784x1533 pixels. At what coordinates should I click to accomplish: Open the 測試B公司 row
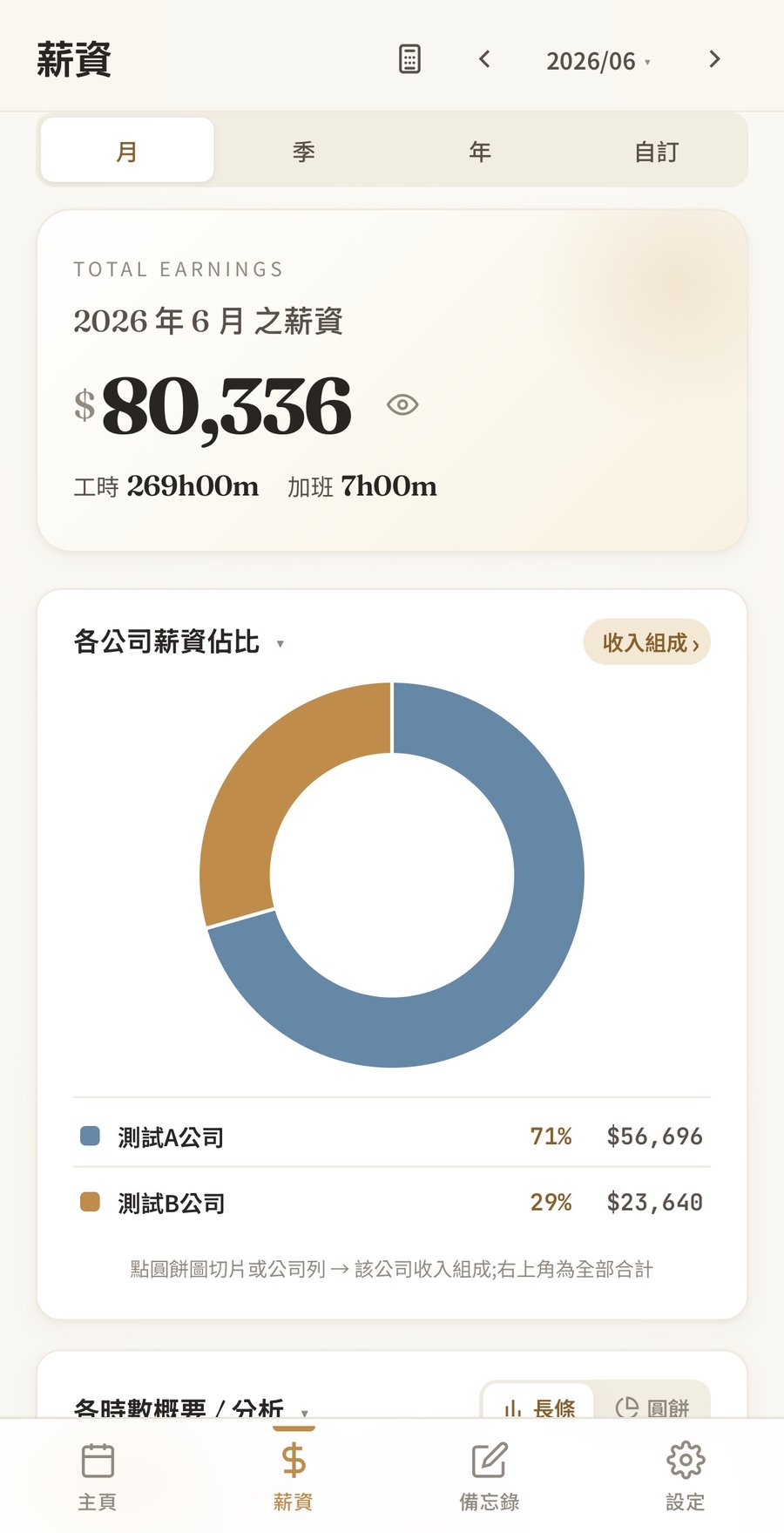tap(392, 1203)
